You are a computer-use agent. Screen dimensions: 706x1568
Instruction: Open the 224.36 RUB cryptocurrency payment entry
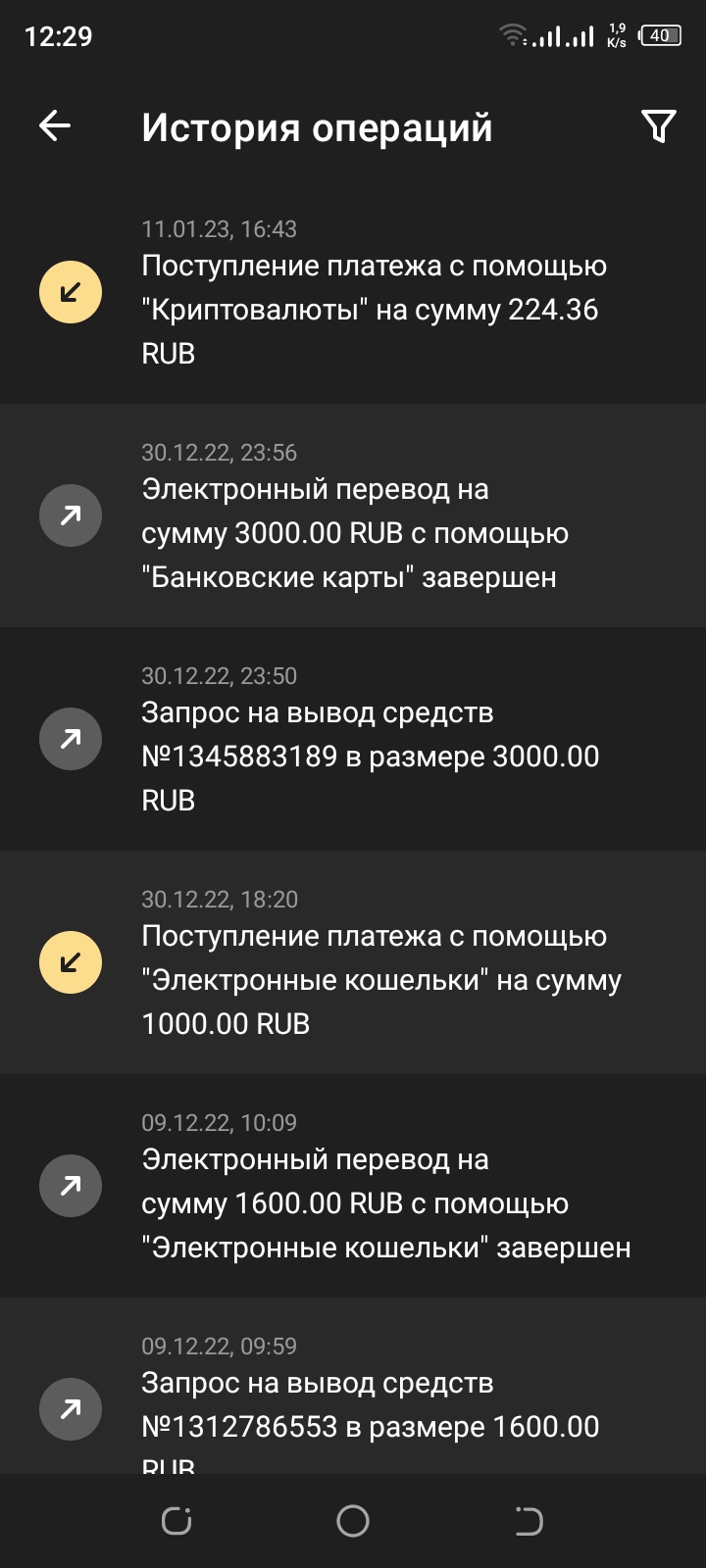pos(353,292)
